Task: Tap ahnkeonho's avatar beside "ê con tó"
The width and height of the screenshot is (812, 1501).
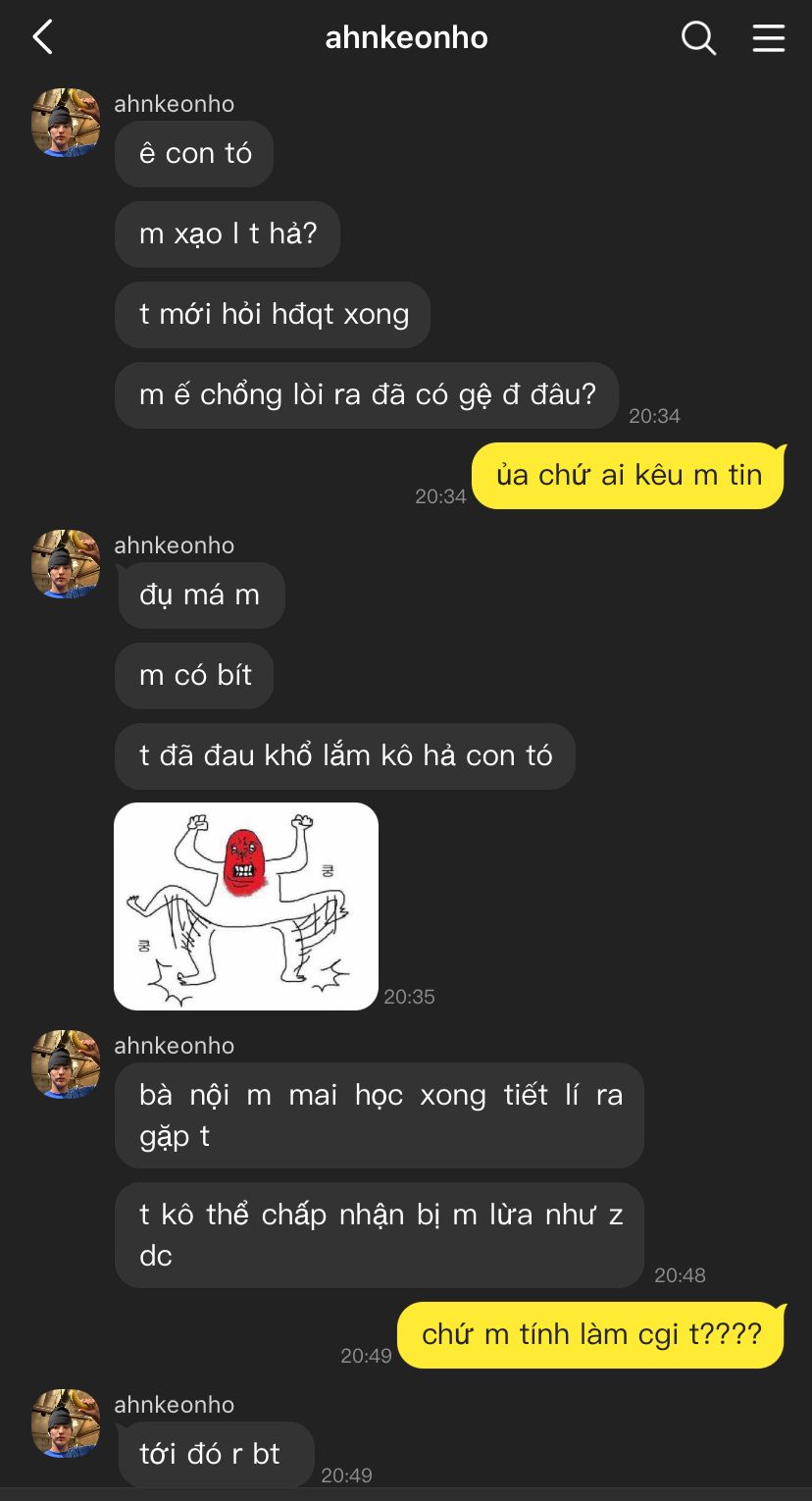Action: tap(66, 123)
